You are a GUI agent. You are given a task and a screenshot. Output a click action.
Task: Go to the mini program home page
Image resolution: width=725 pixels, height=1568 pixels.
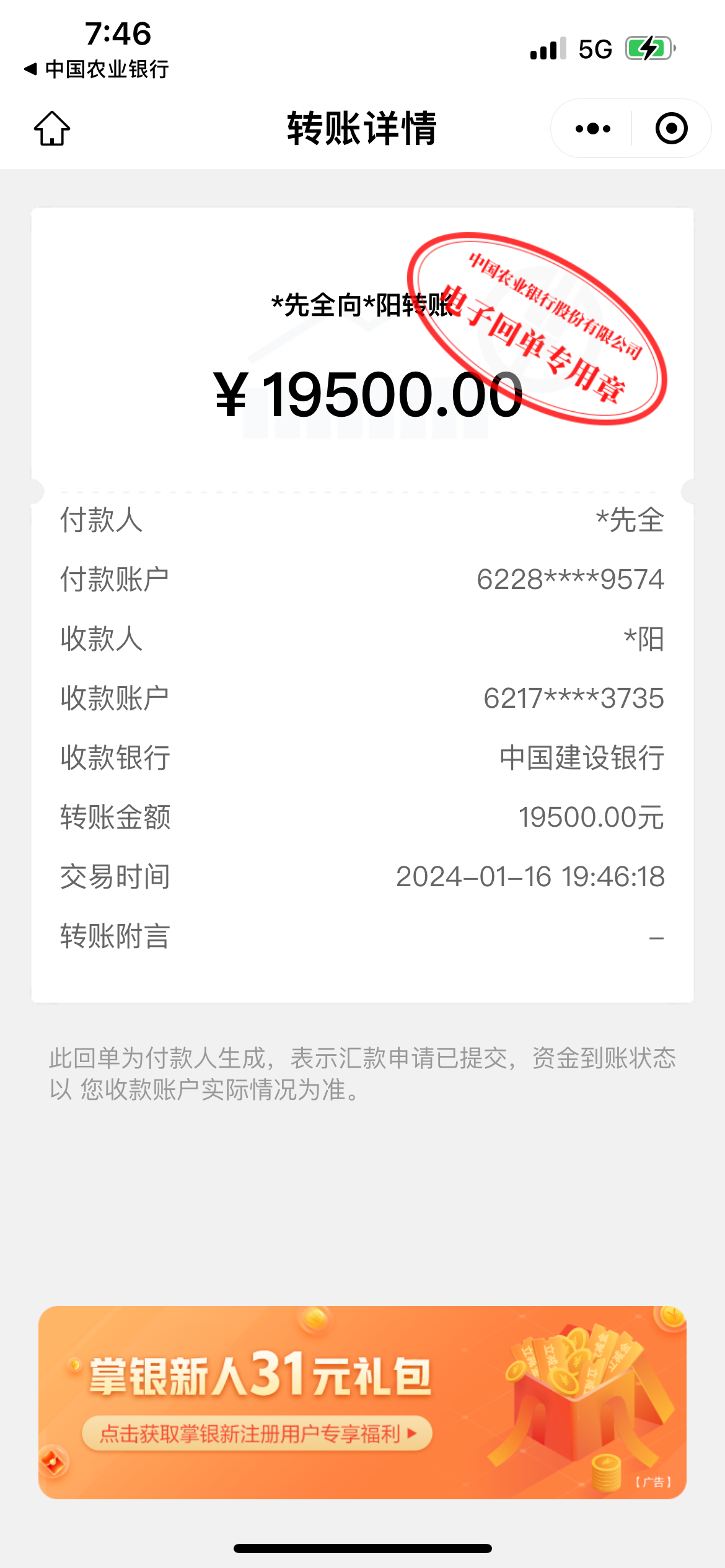point(52,129)
